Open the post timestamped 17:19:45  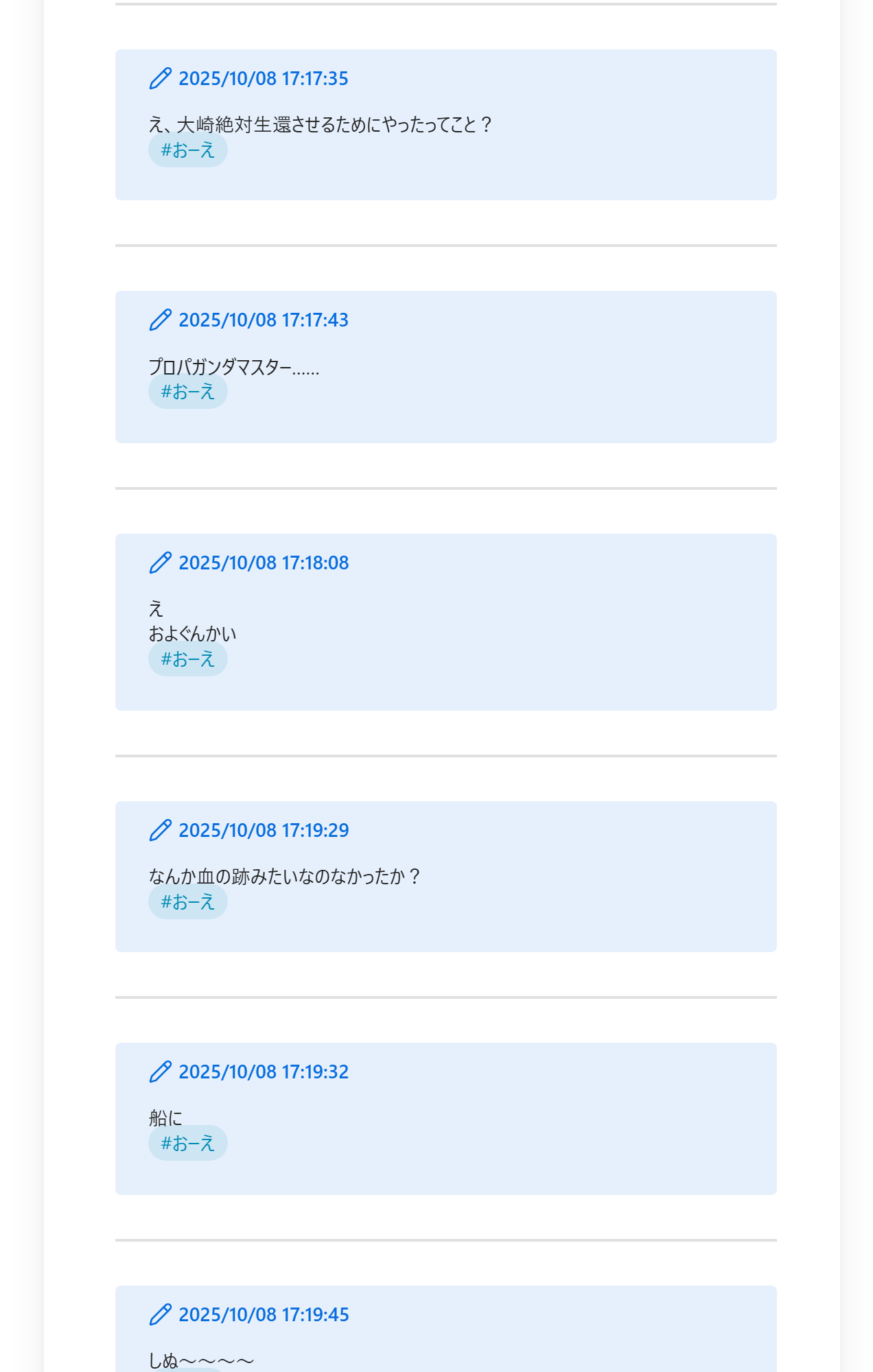point(263,1315)
